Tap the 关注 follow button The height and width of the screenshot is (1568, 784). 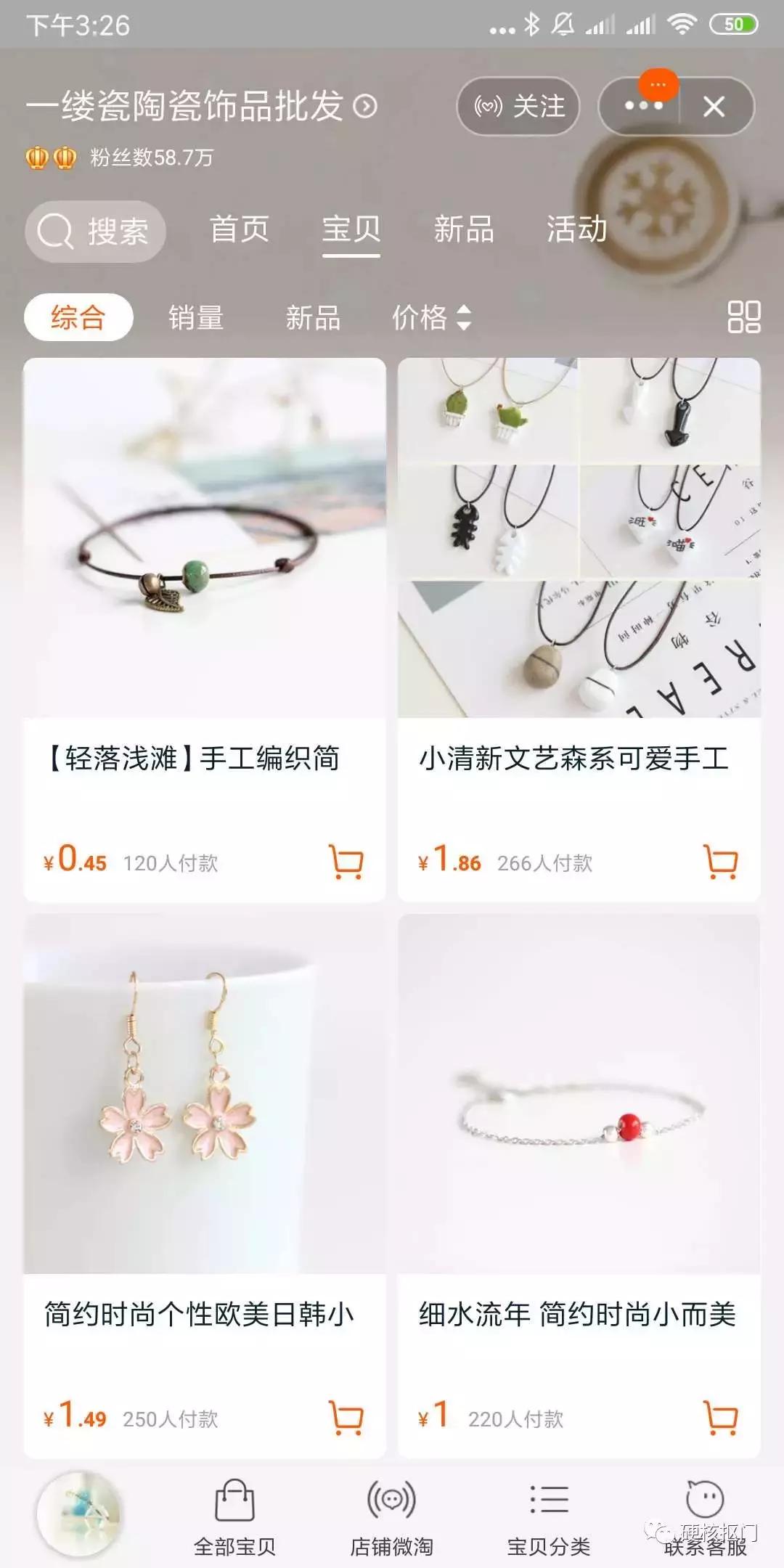click(x=518, y=106)
